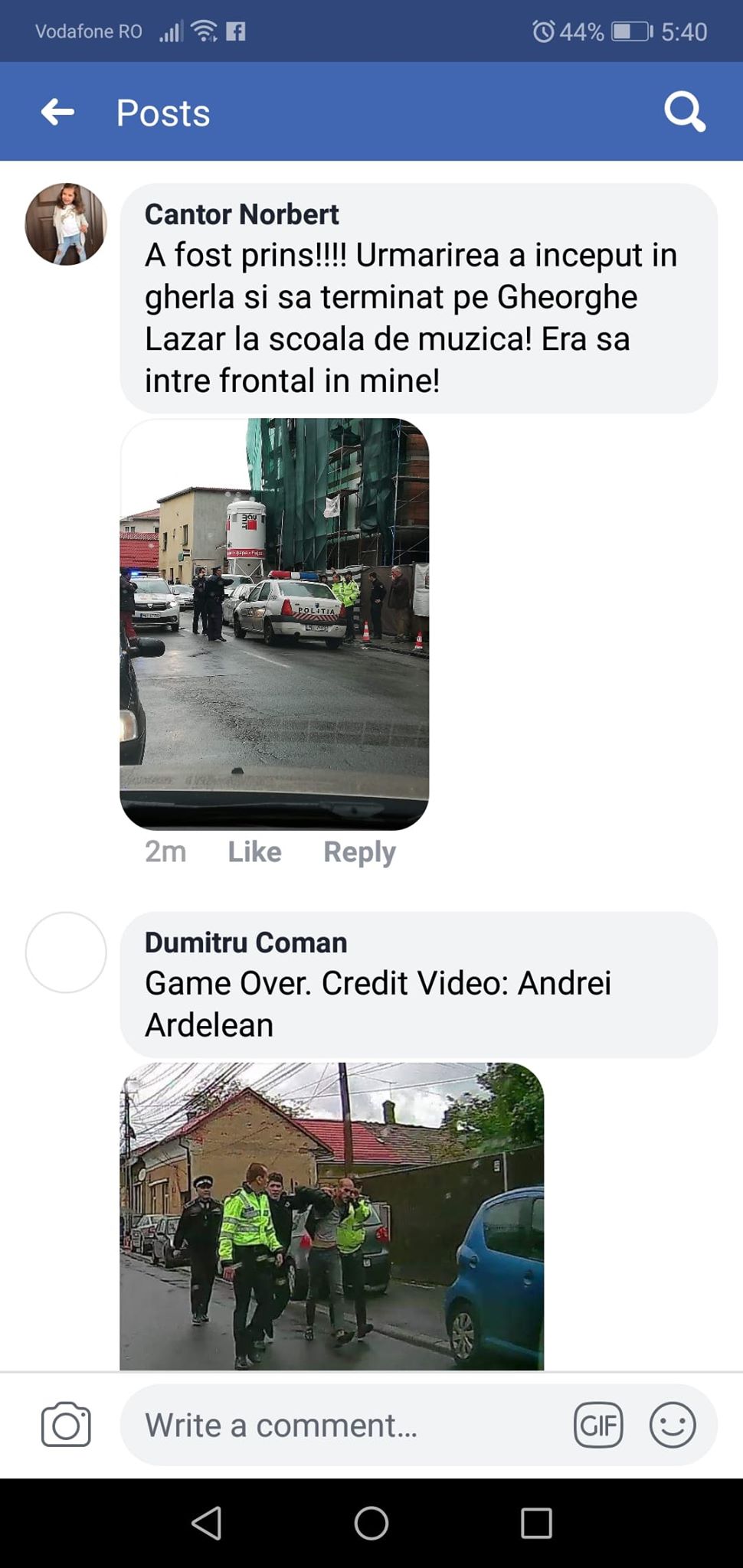The width and height of the screenshot is (743, 1568).
Task: Open Dumitru Coman's profile name link
Action: [x=246, y=942]
